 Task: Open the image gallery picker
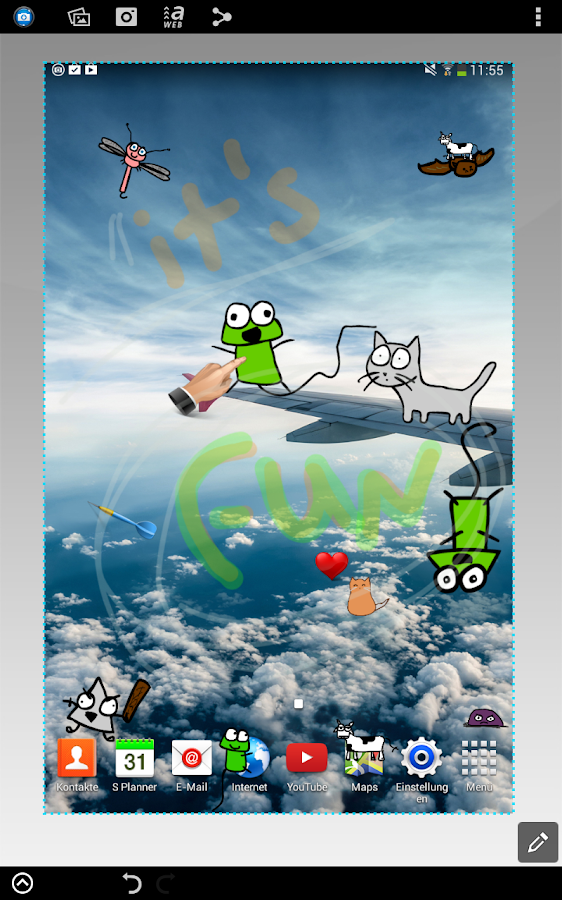tap(79, 17)
